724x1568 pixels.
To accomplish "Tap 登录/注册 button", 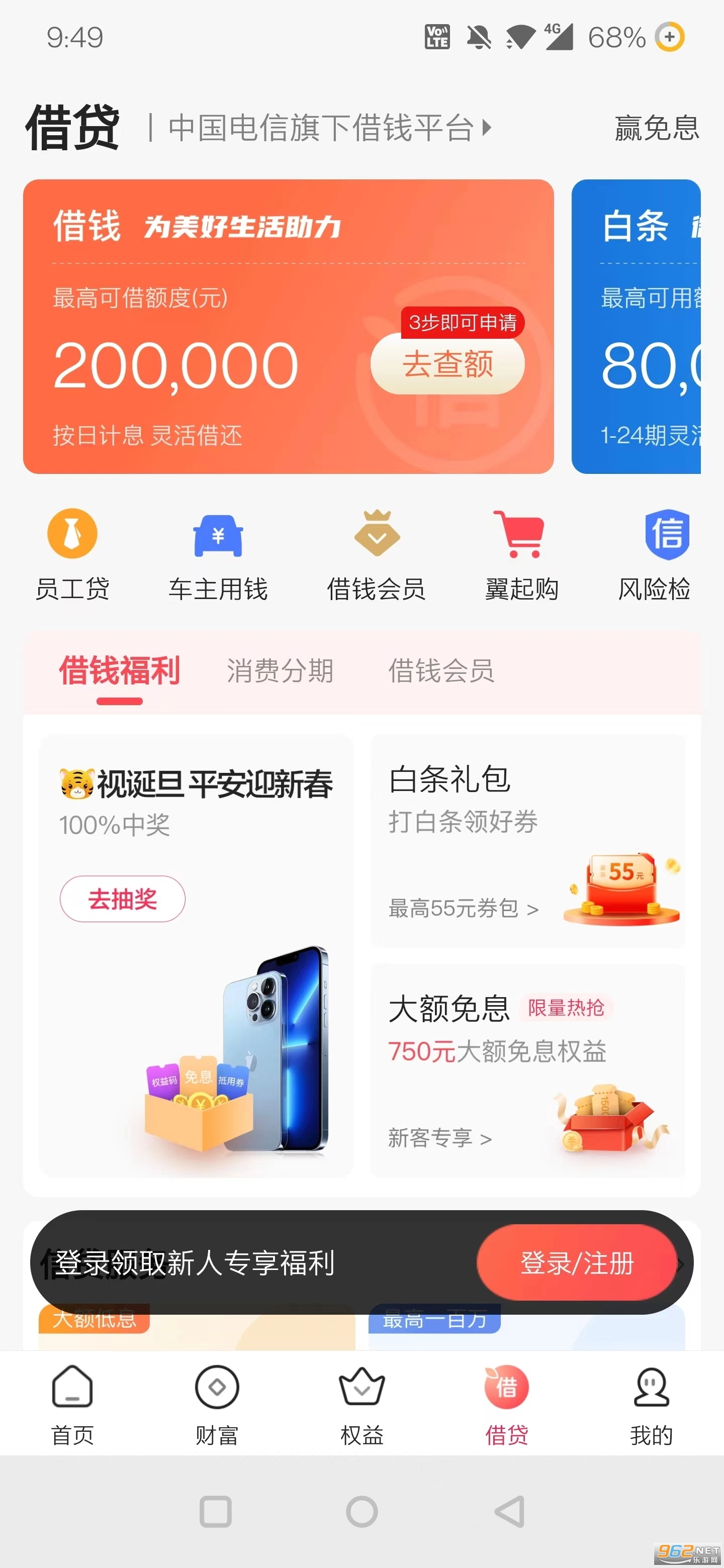I will (576, 1263).
